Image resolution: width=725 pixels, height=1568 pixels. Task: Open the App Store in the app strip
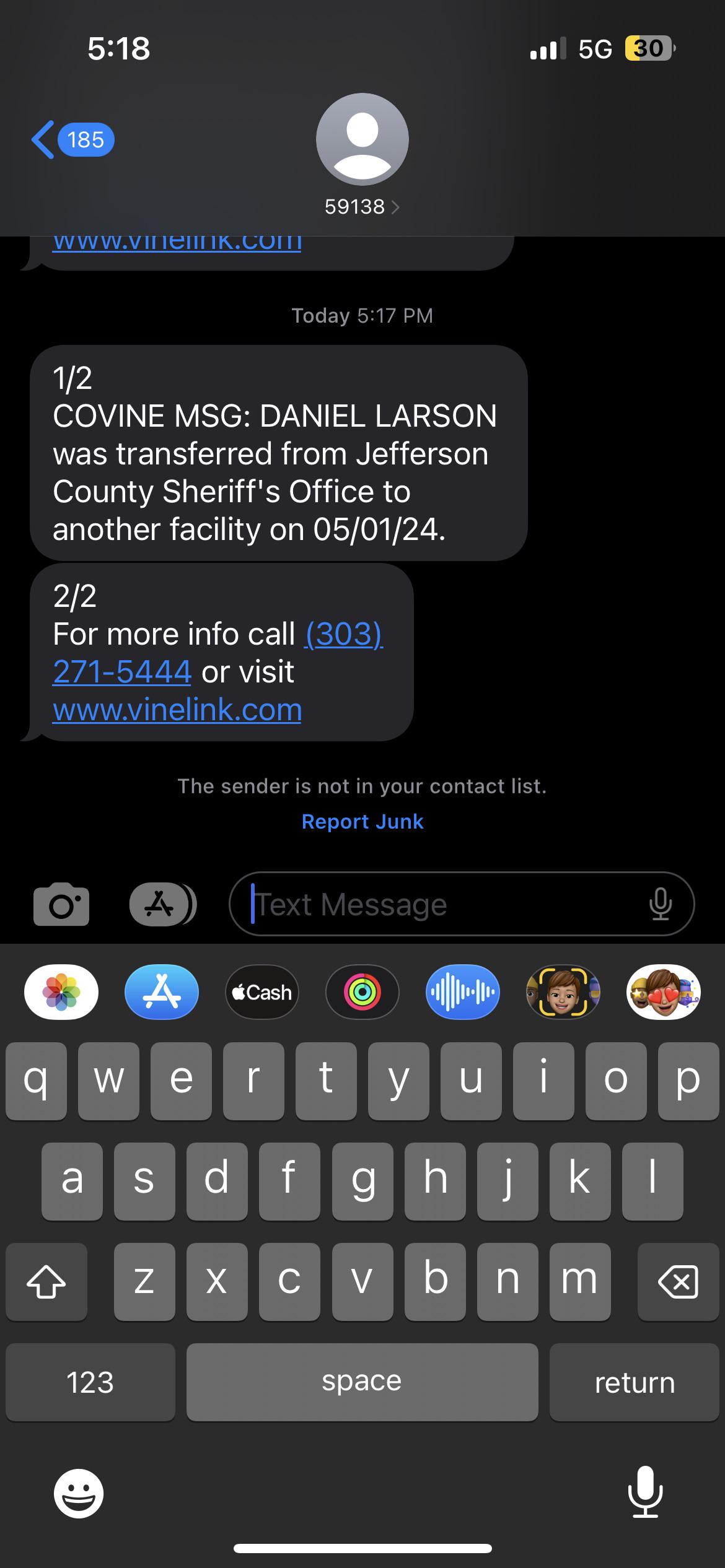click(162, 992)
